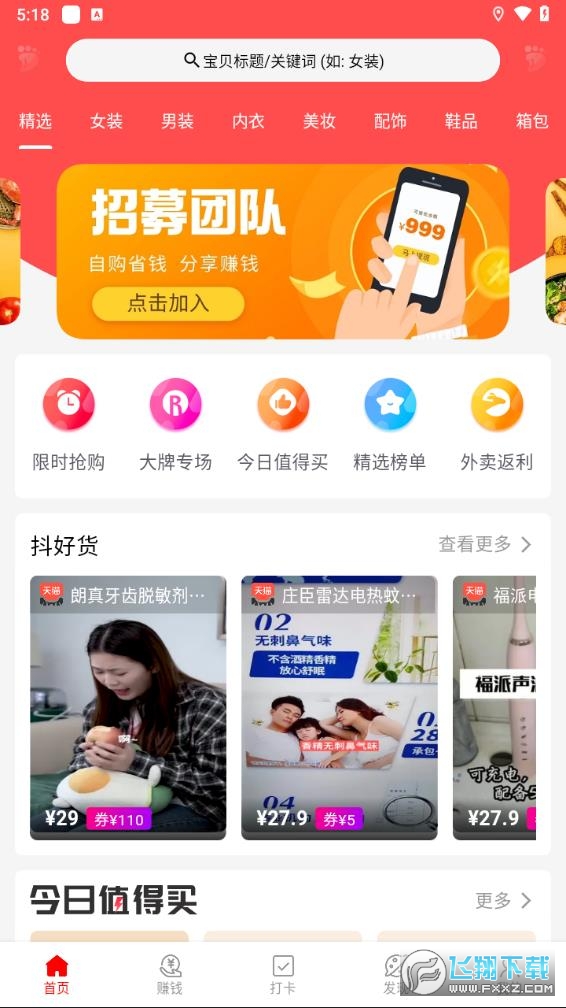Screen dimensions: 566x1008
Task: Open the 内衣 category tab
Action: click(x=248, y=121)
